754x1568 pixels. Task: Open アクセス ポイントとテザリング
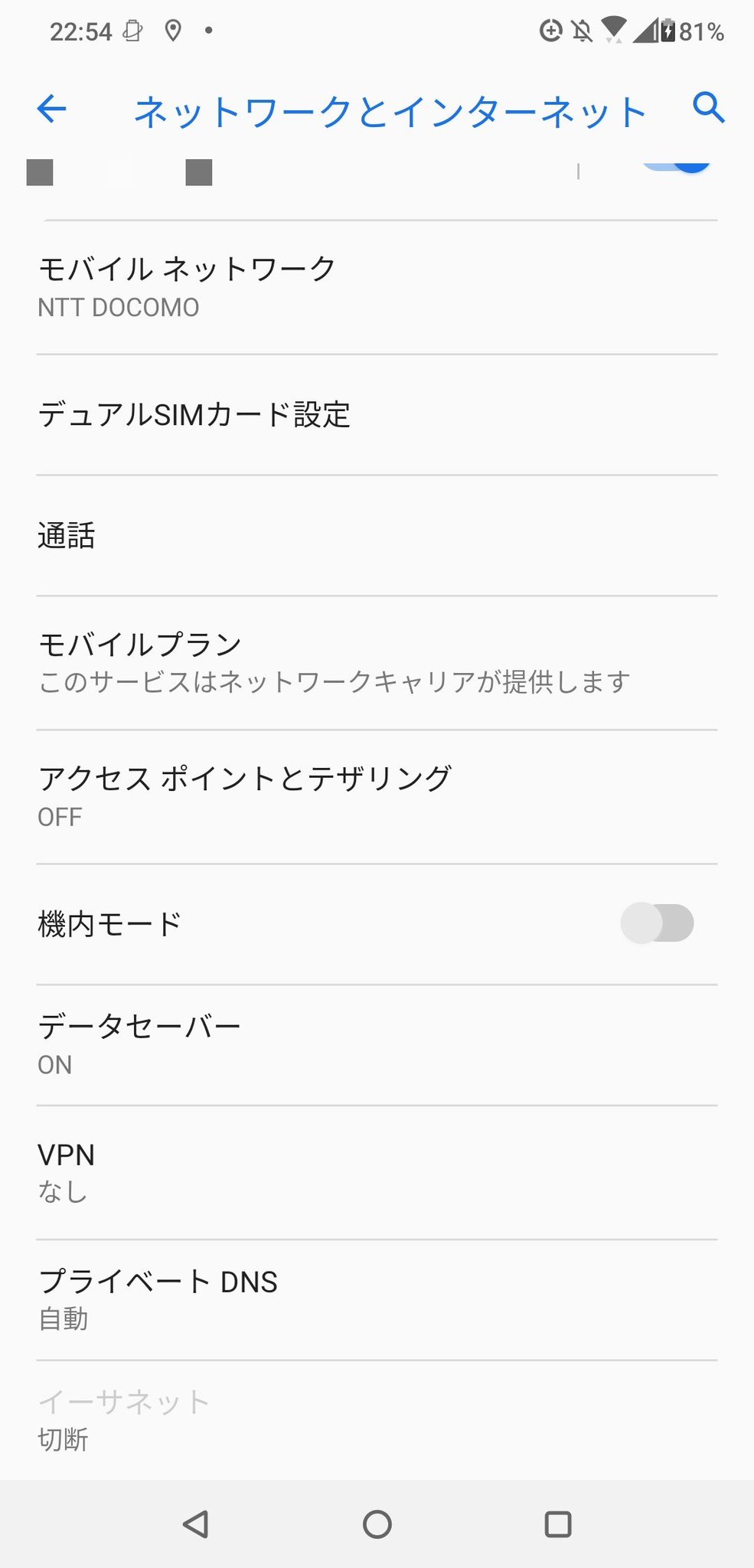tap(377, 797)
